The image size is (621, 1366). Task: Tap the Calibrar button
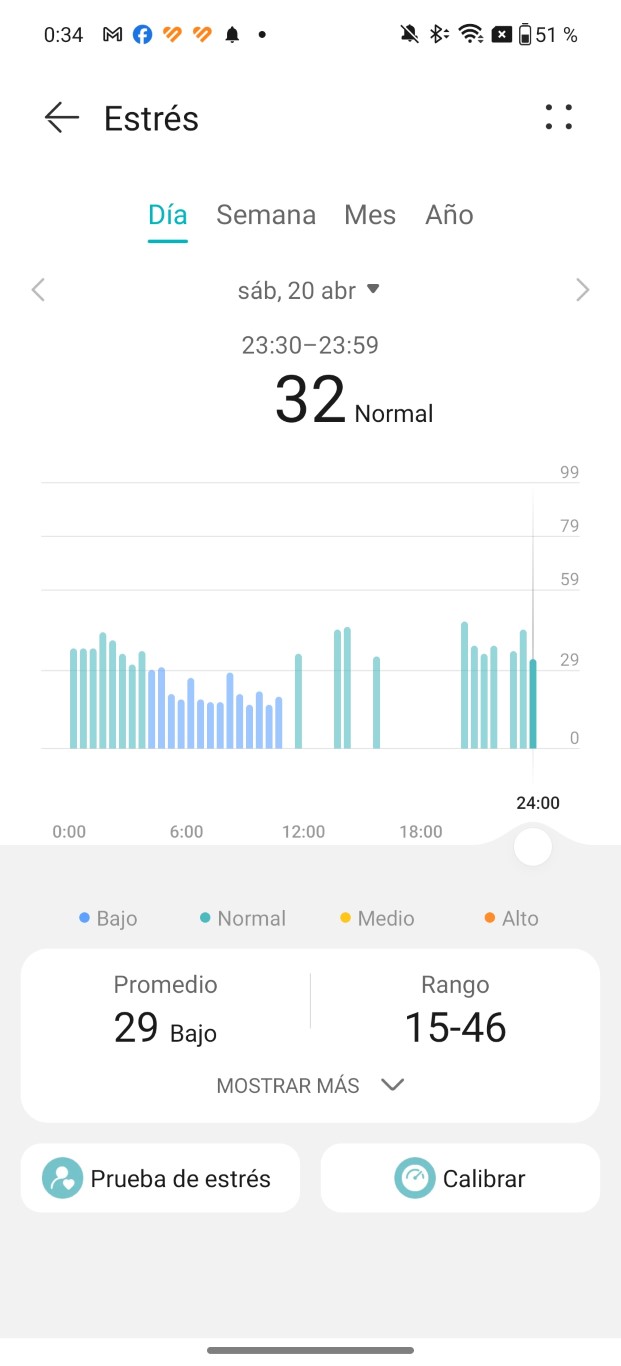click(x=460, y=1178)
